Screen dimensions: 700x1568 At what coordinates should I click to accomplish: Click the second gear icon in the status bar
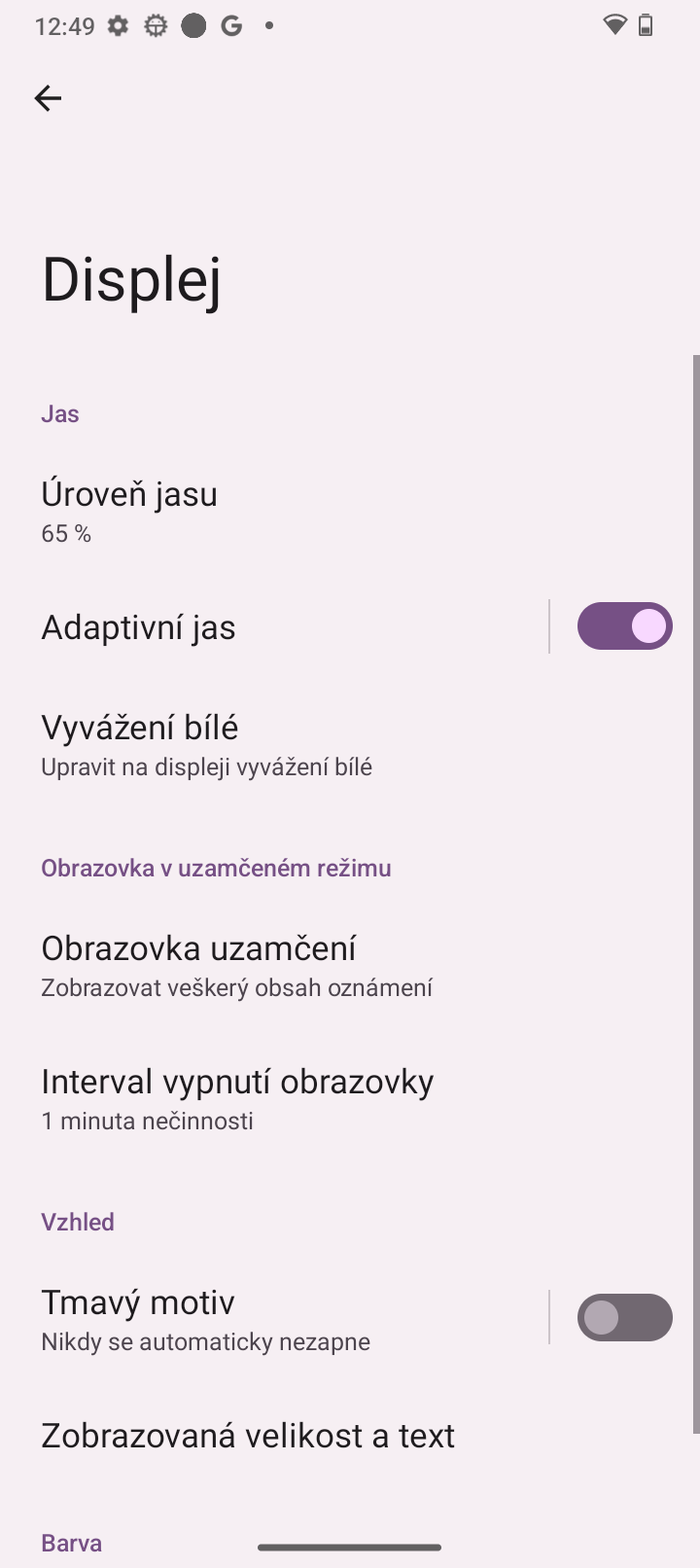(x=156, y=25)
